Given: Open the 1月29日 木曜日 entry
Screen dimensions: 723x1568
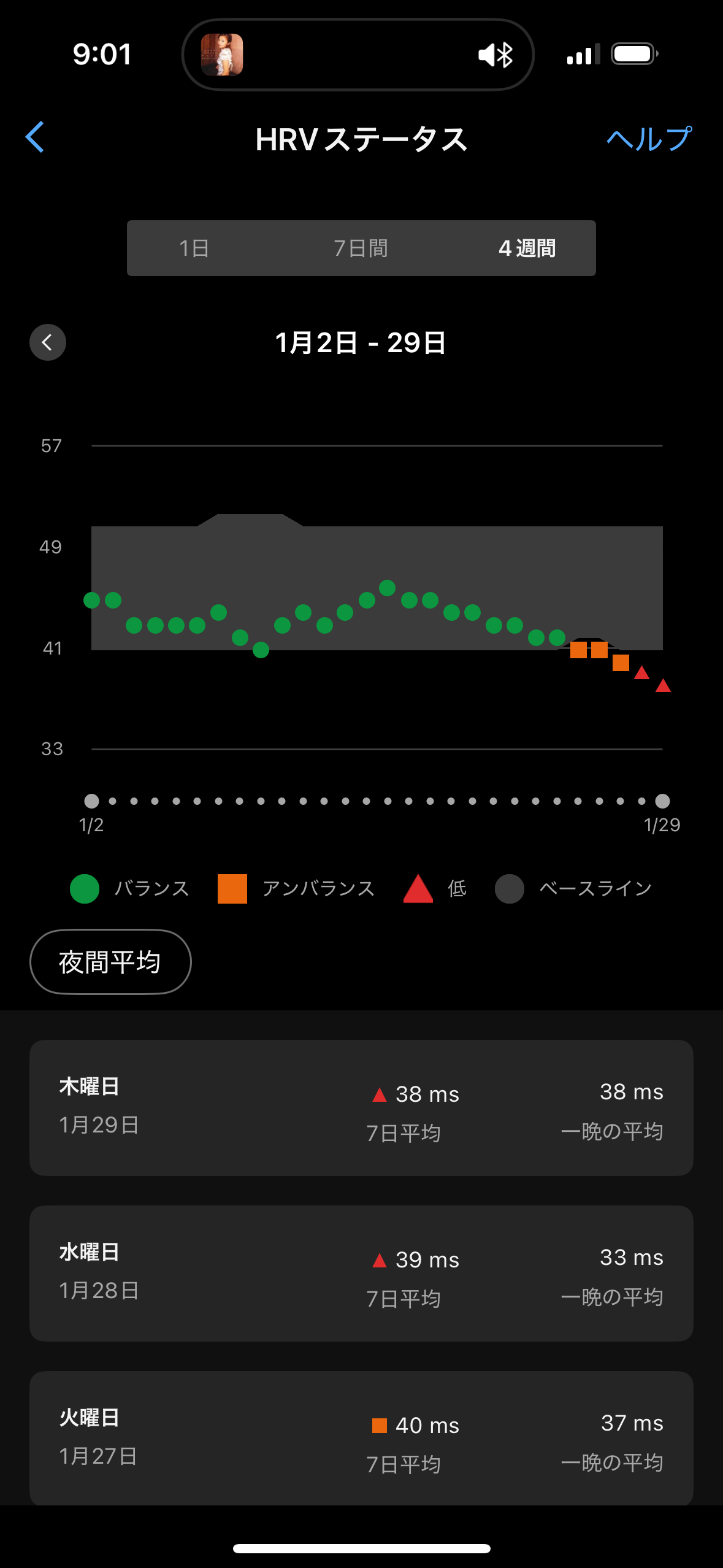Looking at the screenshot, I should tap(361, 1108).
